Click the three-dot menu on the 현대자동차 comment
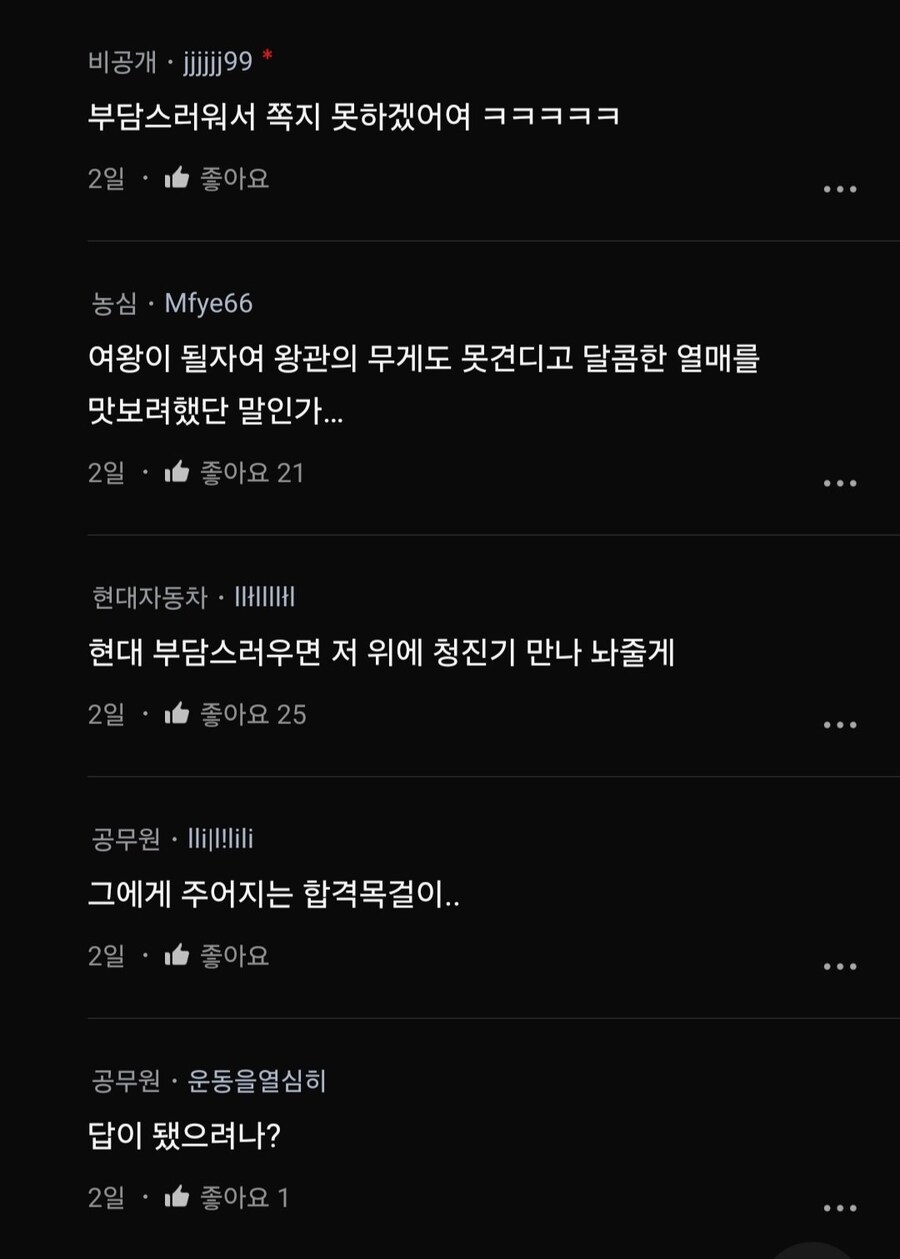Image resolution: width=900 pixels, height=1259 pixels. tap(840, 724)
